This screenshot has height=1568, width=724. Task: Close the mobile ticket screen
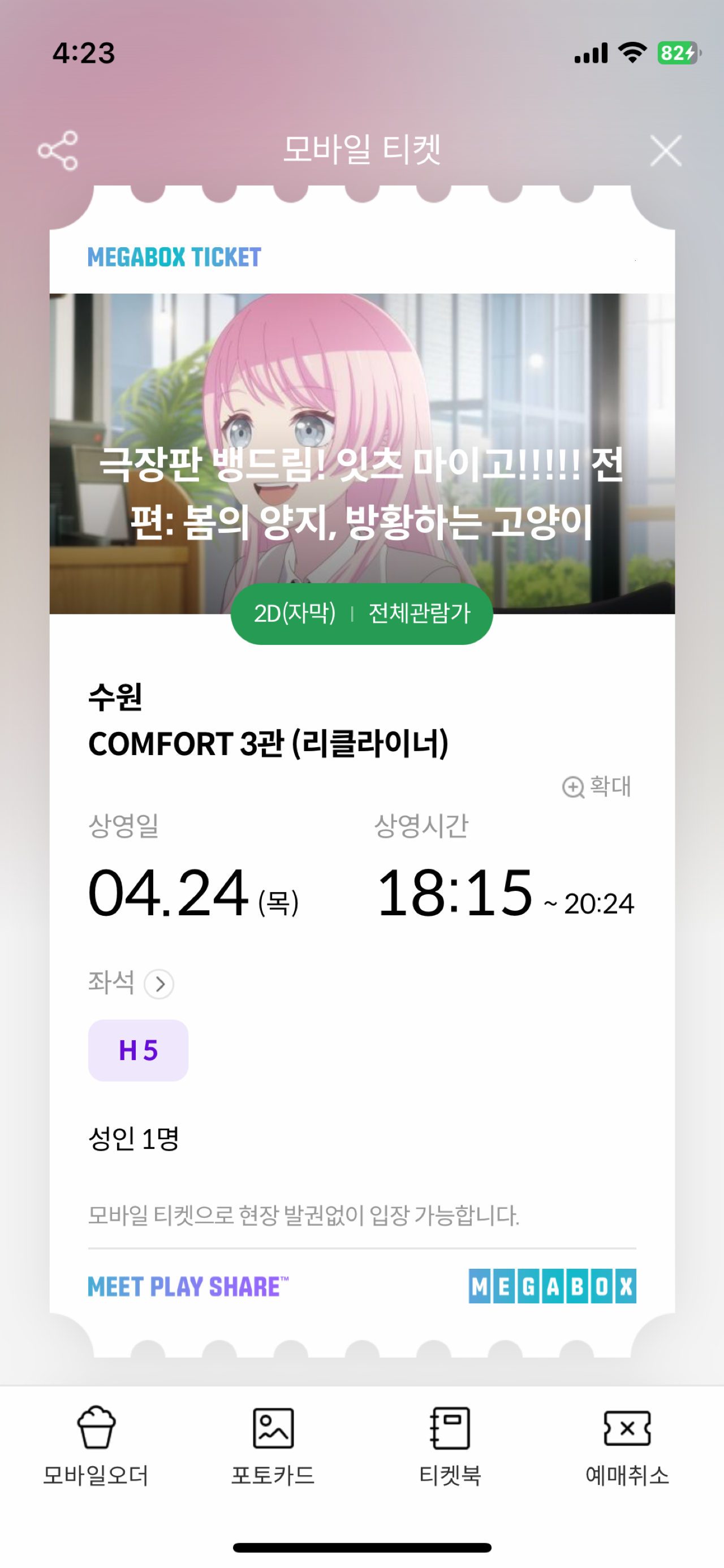coord(665,150)
